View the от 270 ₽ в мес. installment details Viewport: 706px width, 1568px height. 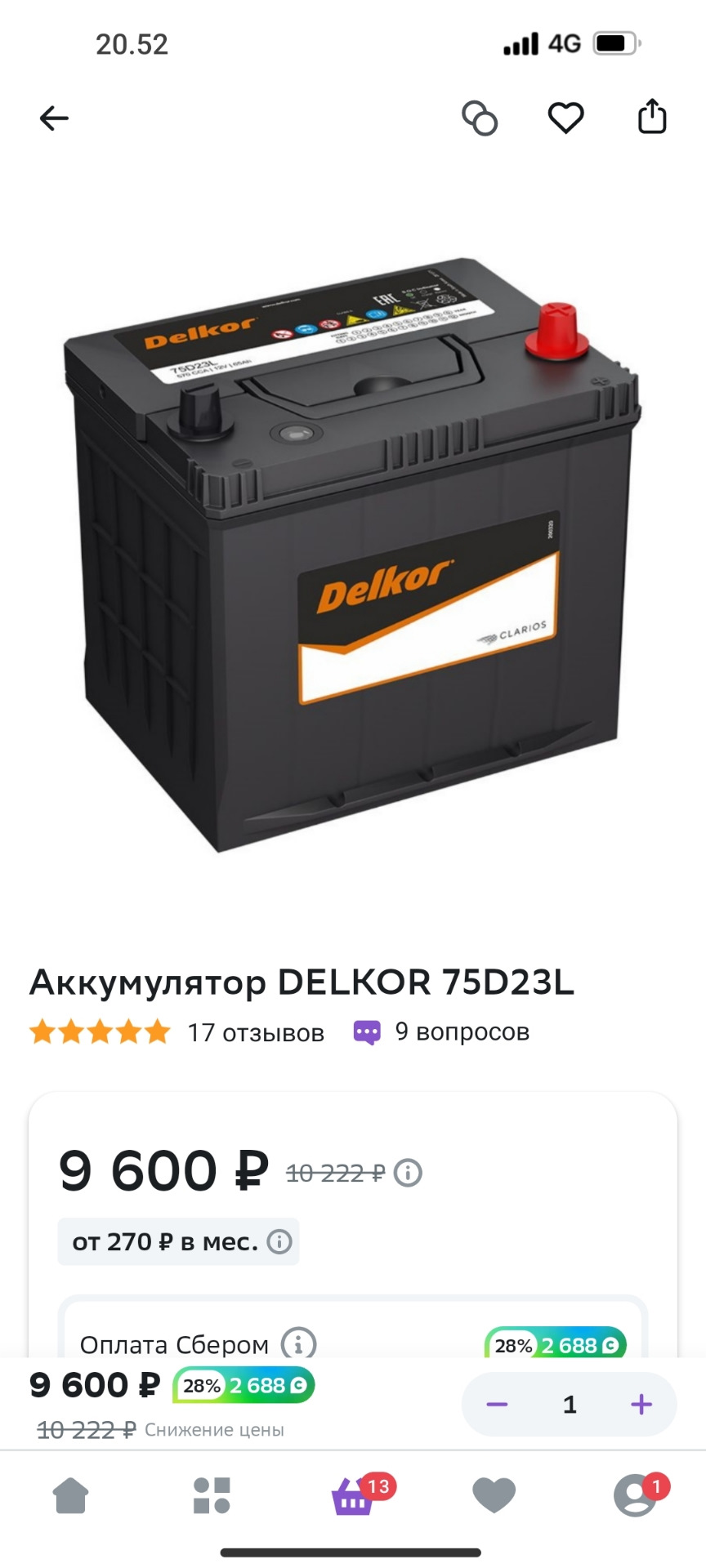[178, 1242]
